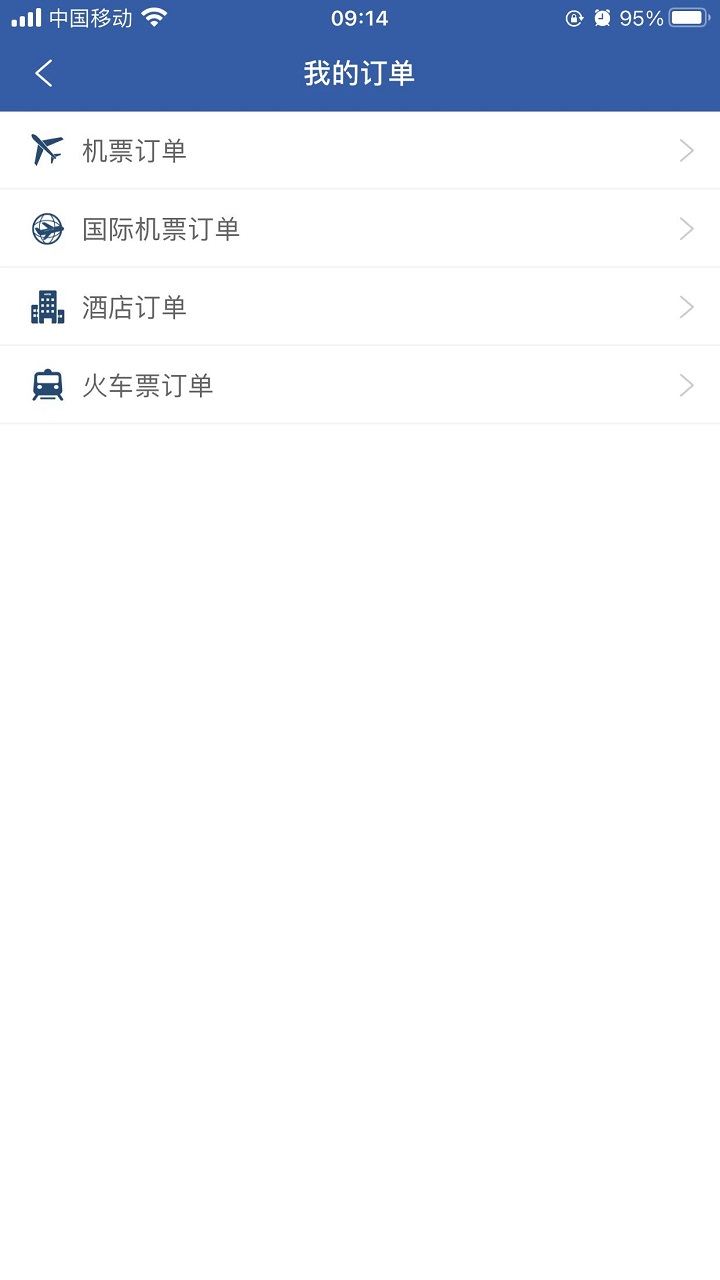The height and width of the screenshot is (1280, 720).
Task: Click the Wi-Fi icon in the status bar
Action: (x=152, y=16)
